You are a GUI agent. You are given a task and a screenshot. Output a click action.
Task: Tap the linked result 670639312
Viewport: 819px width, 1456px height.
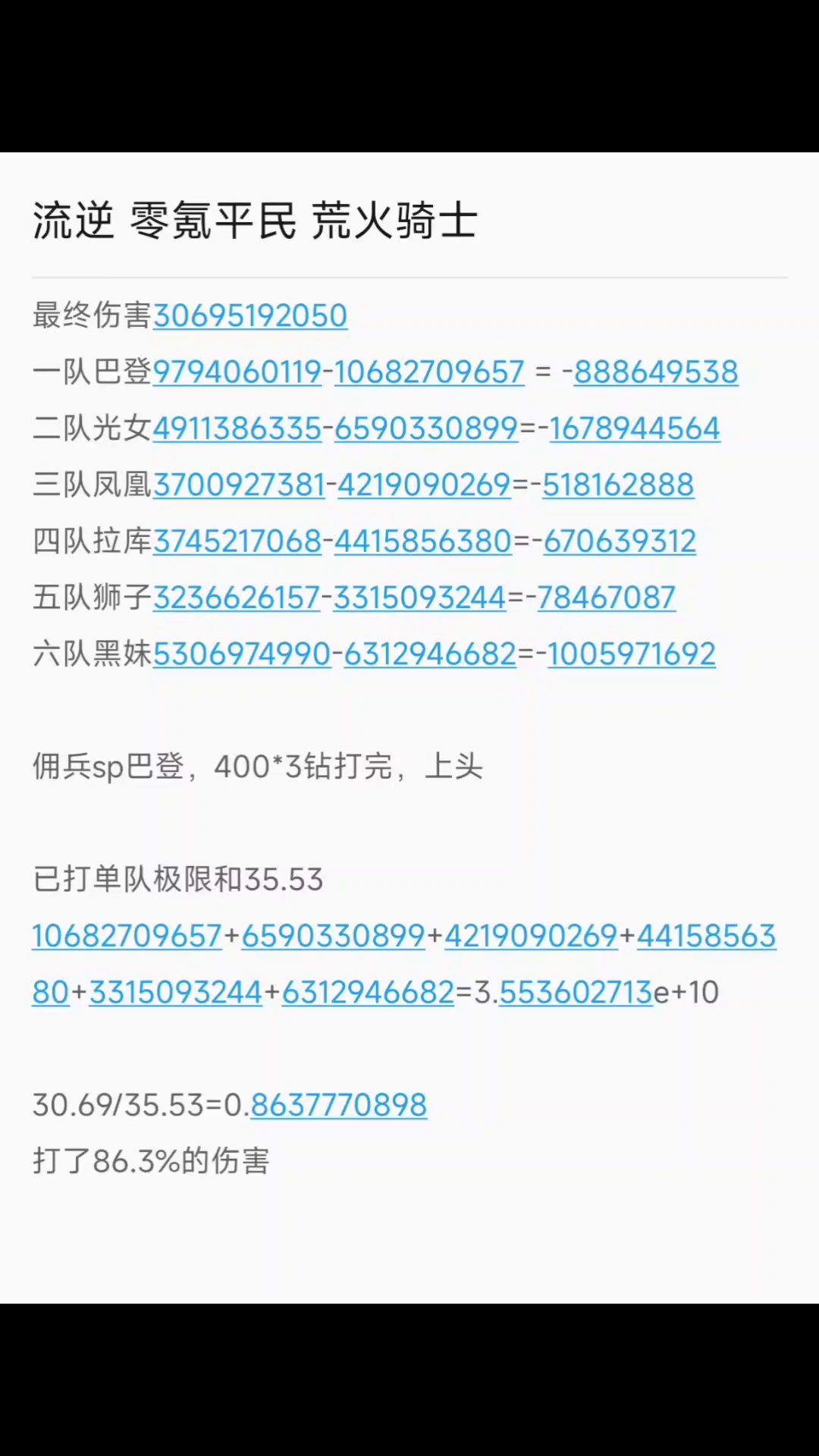click(620, 541)
